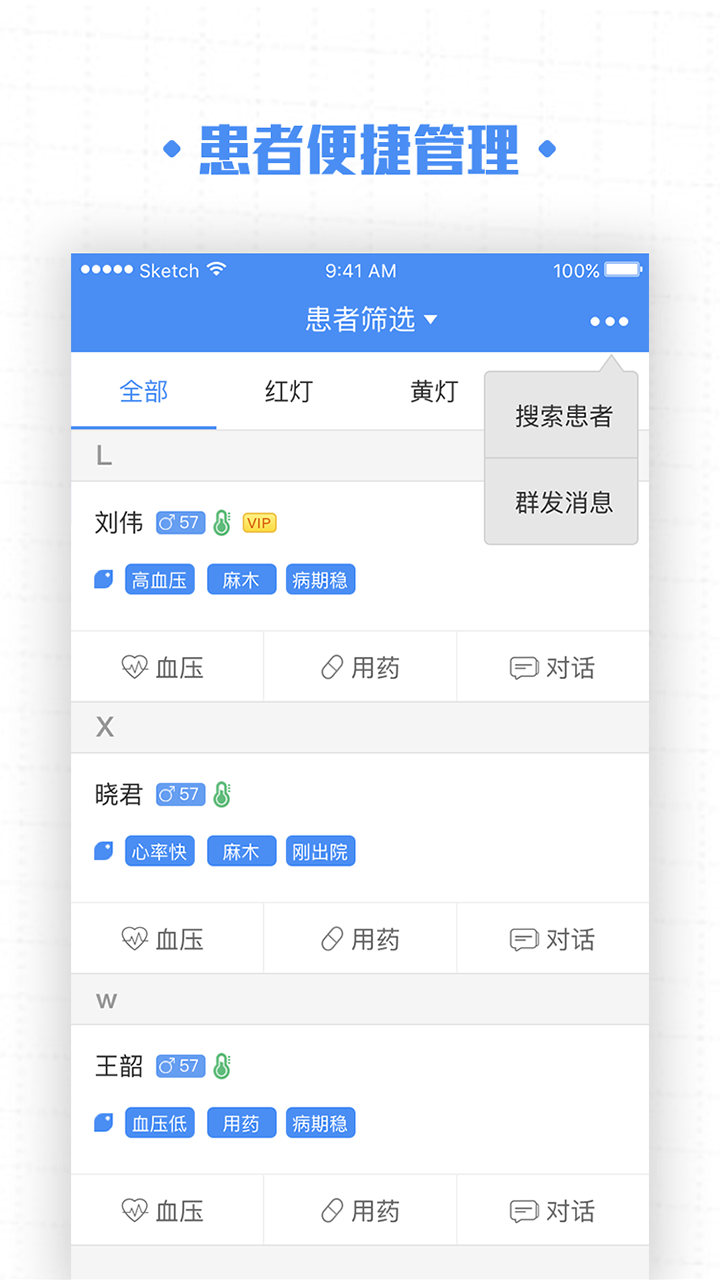720x1280 pixels.
Task: Toggle the 病期稳 tag on 王韶
Action: pyautogui.click(x=320, y=1122)
